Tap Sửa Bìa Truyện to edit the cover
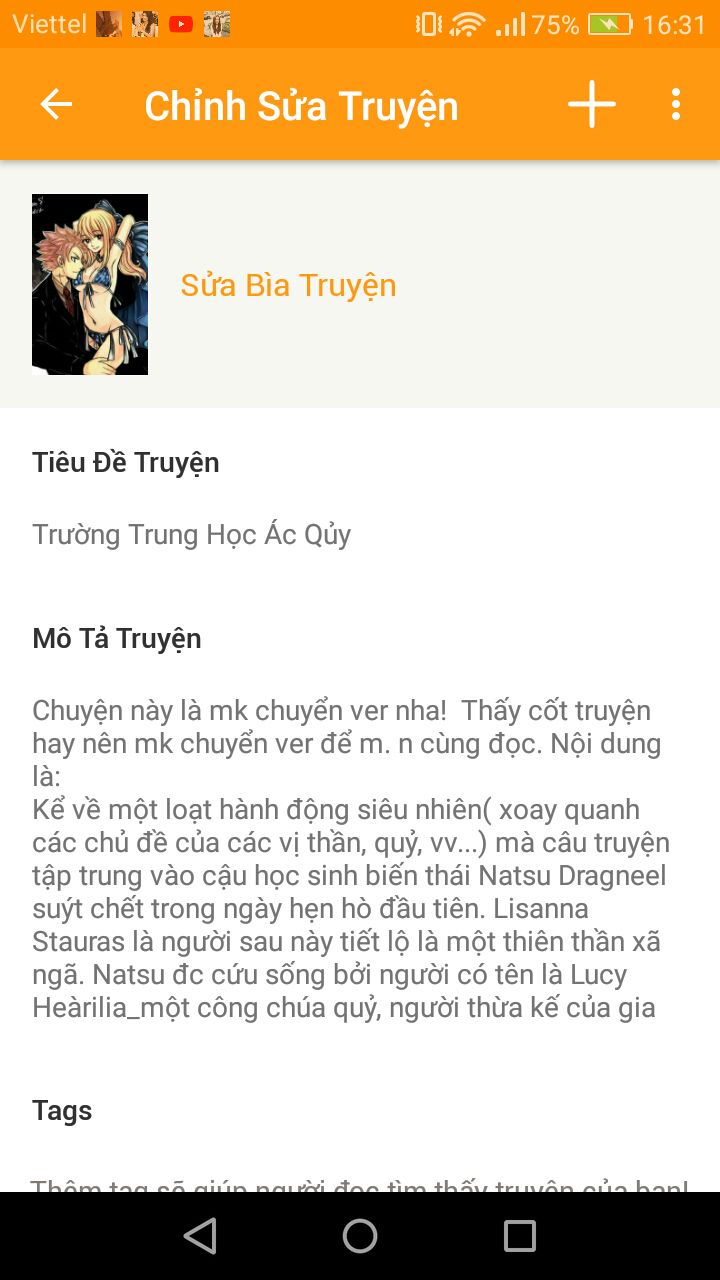 click(x=288, y=286)
